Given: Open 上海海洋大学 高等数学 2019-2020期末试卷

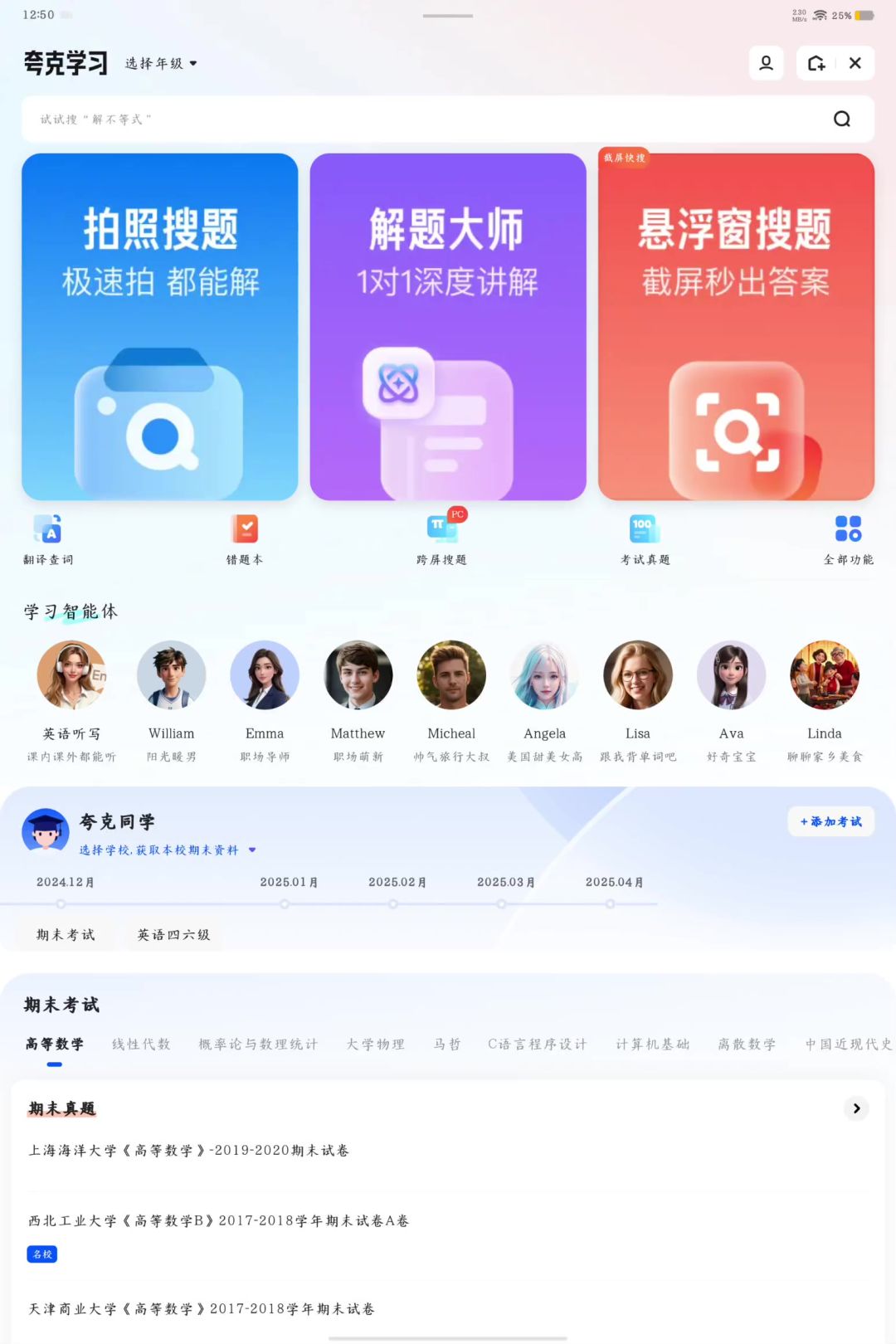Looking at the screenshot, I should (x=189, y=1150).
